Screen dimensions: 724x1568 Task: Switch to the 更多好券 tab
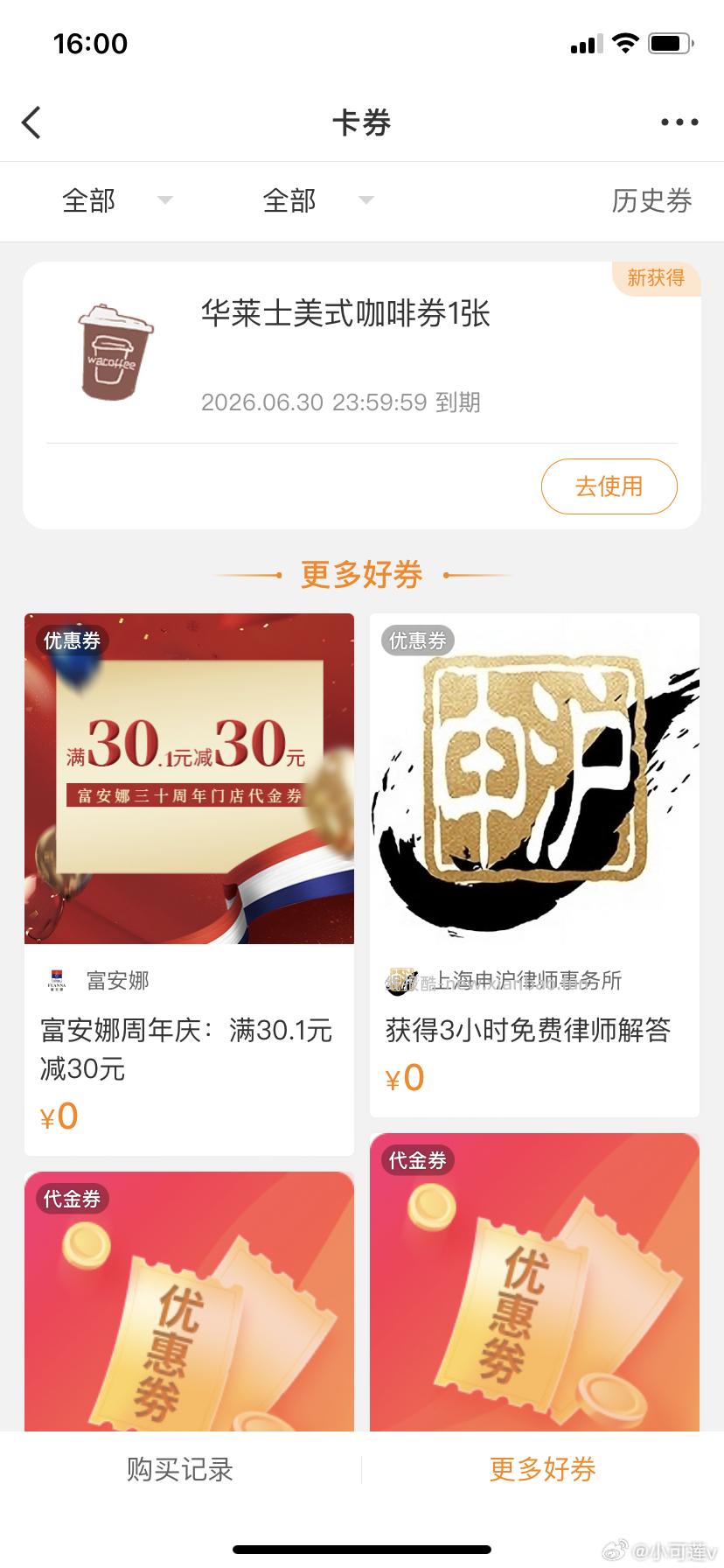point(542,1469)
